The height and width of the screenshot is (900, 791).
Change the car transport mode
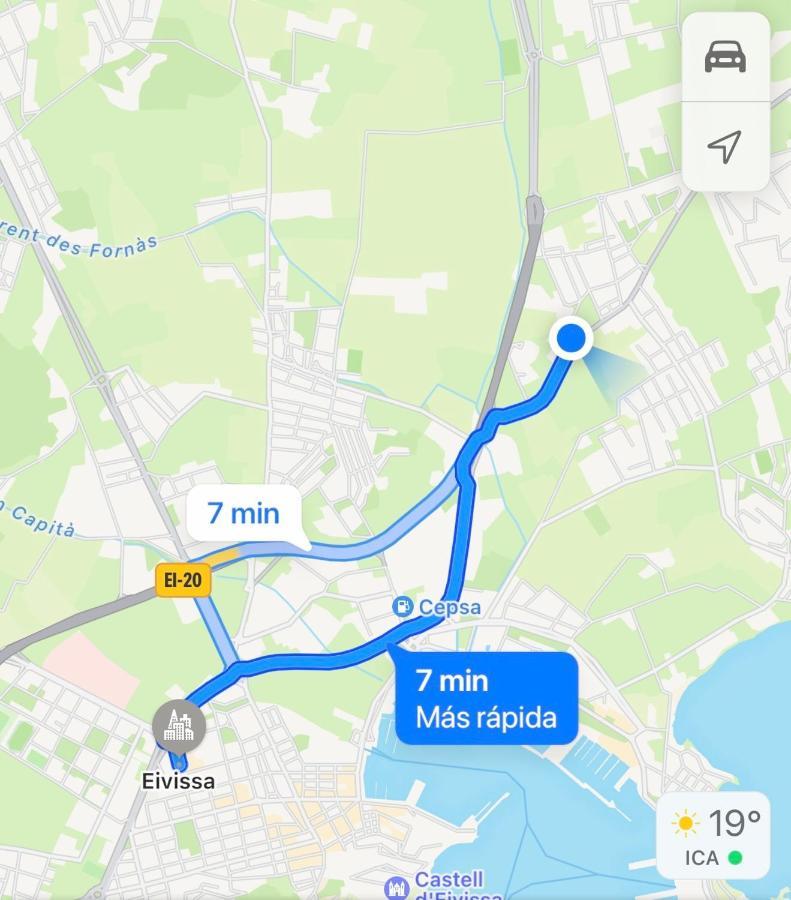pos(725,57)
